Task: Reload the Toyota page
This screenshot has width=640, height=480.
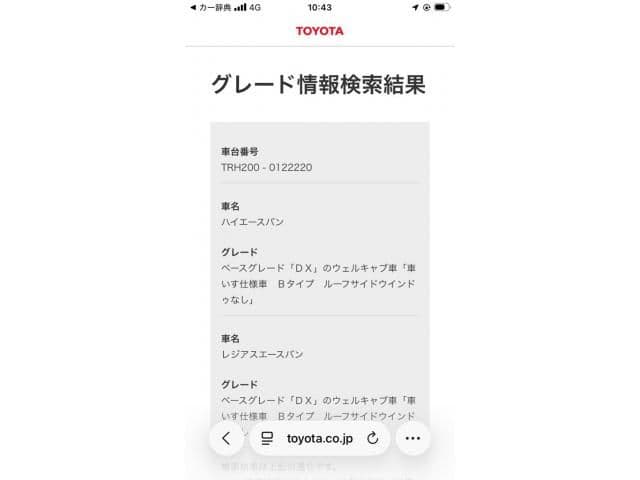Action: click(x=372, y=438)
